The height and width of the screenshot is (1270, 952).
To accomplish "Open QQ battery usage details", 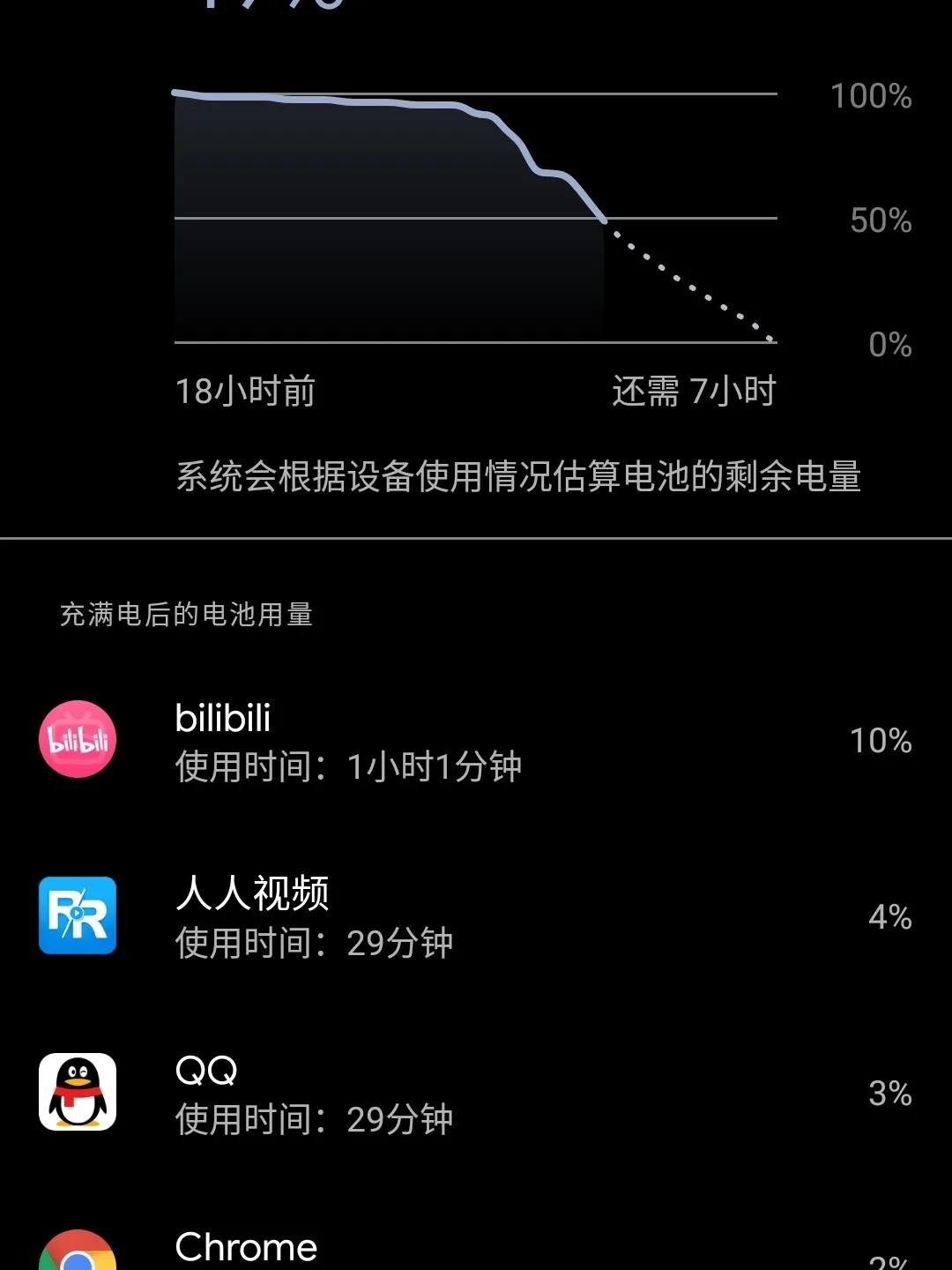I will (476, 1094).
